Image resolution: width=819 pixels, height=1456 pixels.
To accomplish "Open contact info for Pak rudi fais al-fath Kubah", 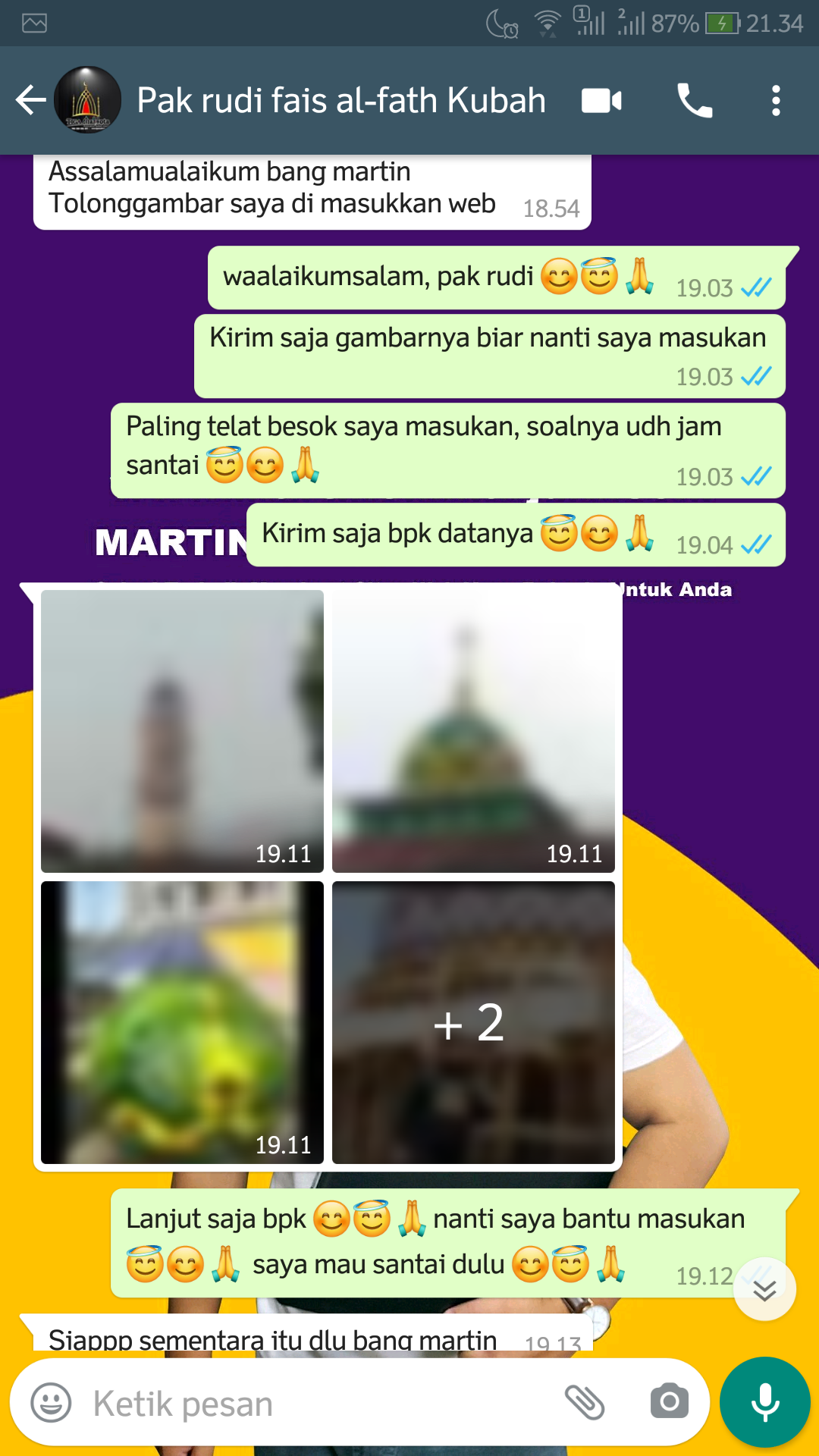I will click(341, 100).
